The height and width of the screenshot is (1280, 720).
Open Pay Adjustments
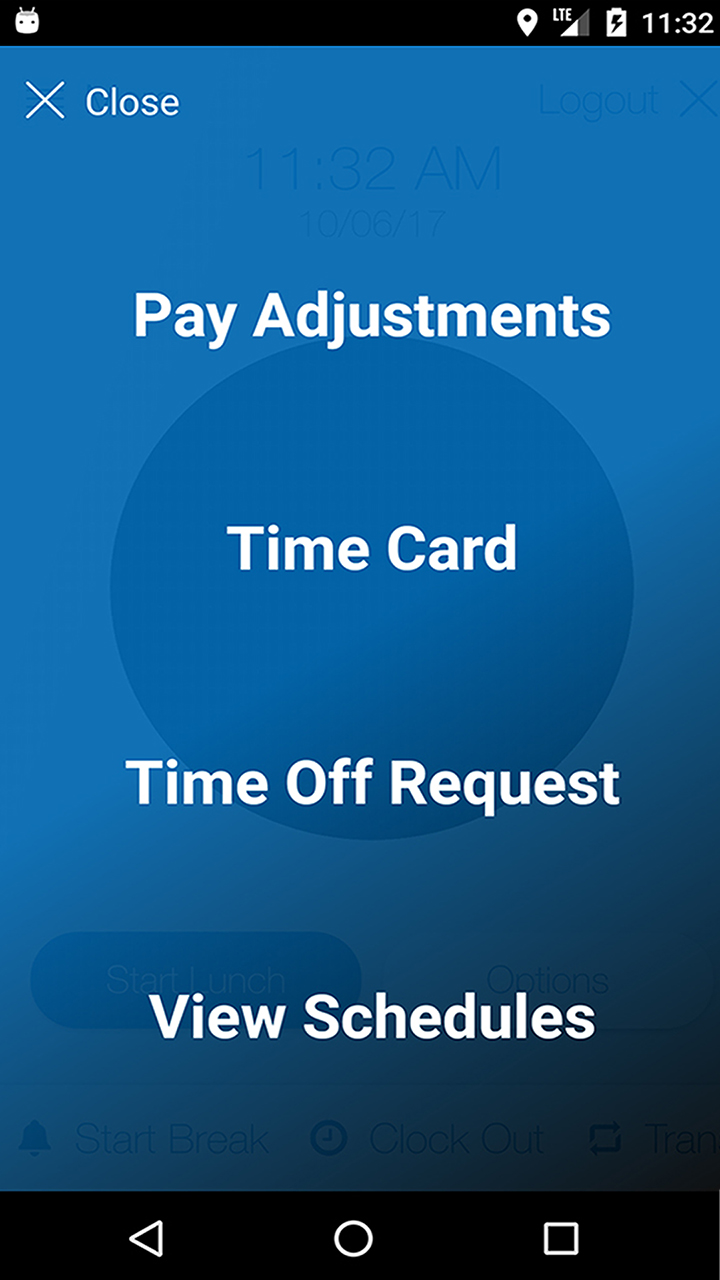point(371,315)
